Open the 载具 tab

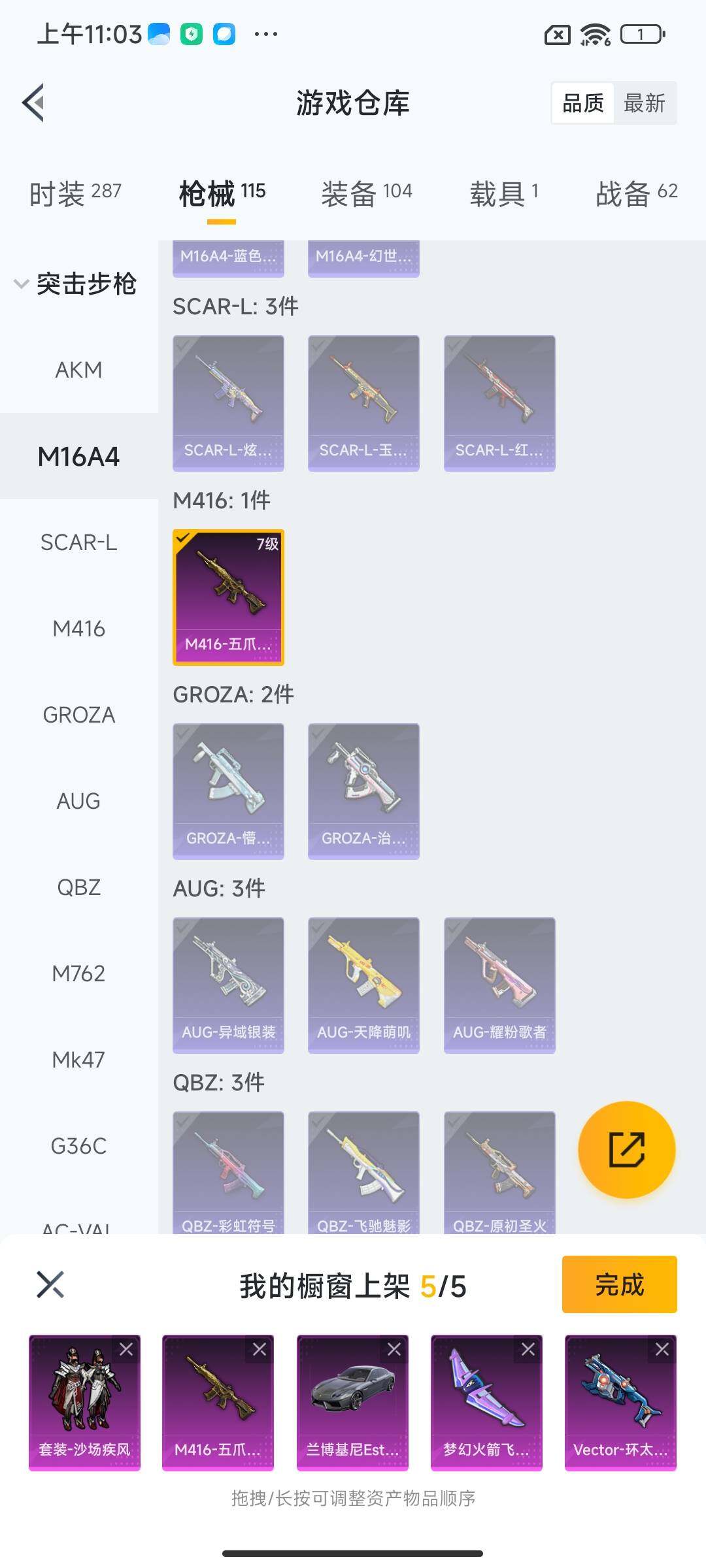pos(503,193)
